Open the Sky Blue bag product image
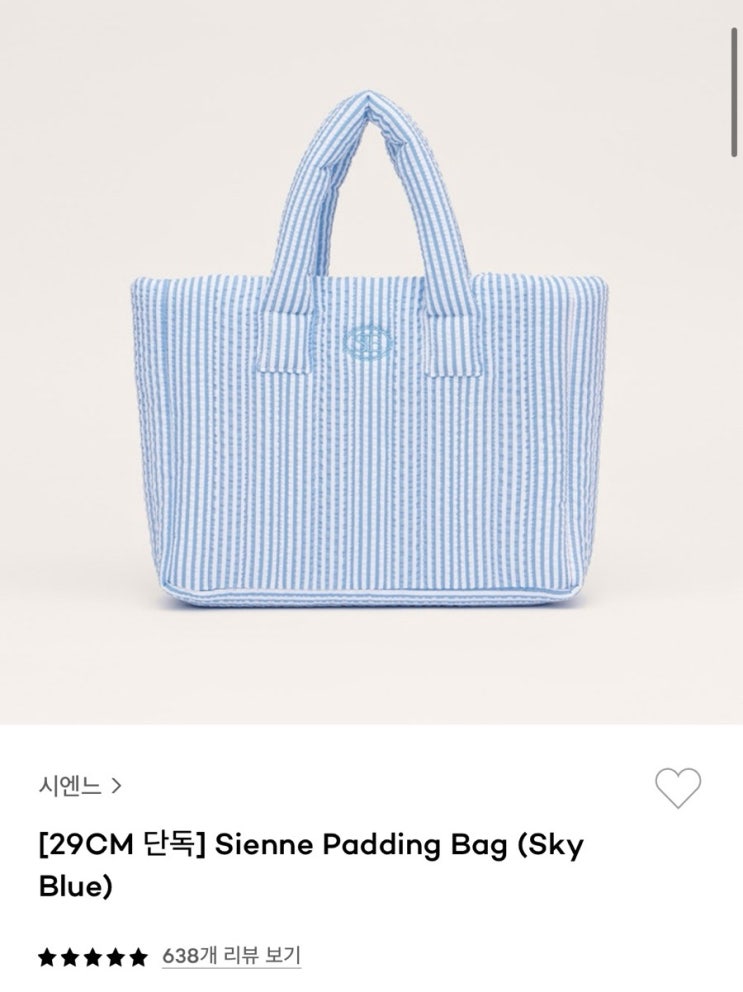743x992 pixels. tap(372, 362)
